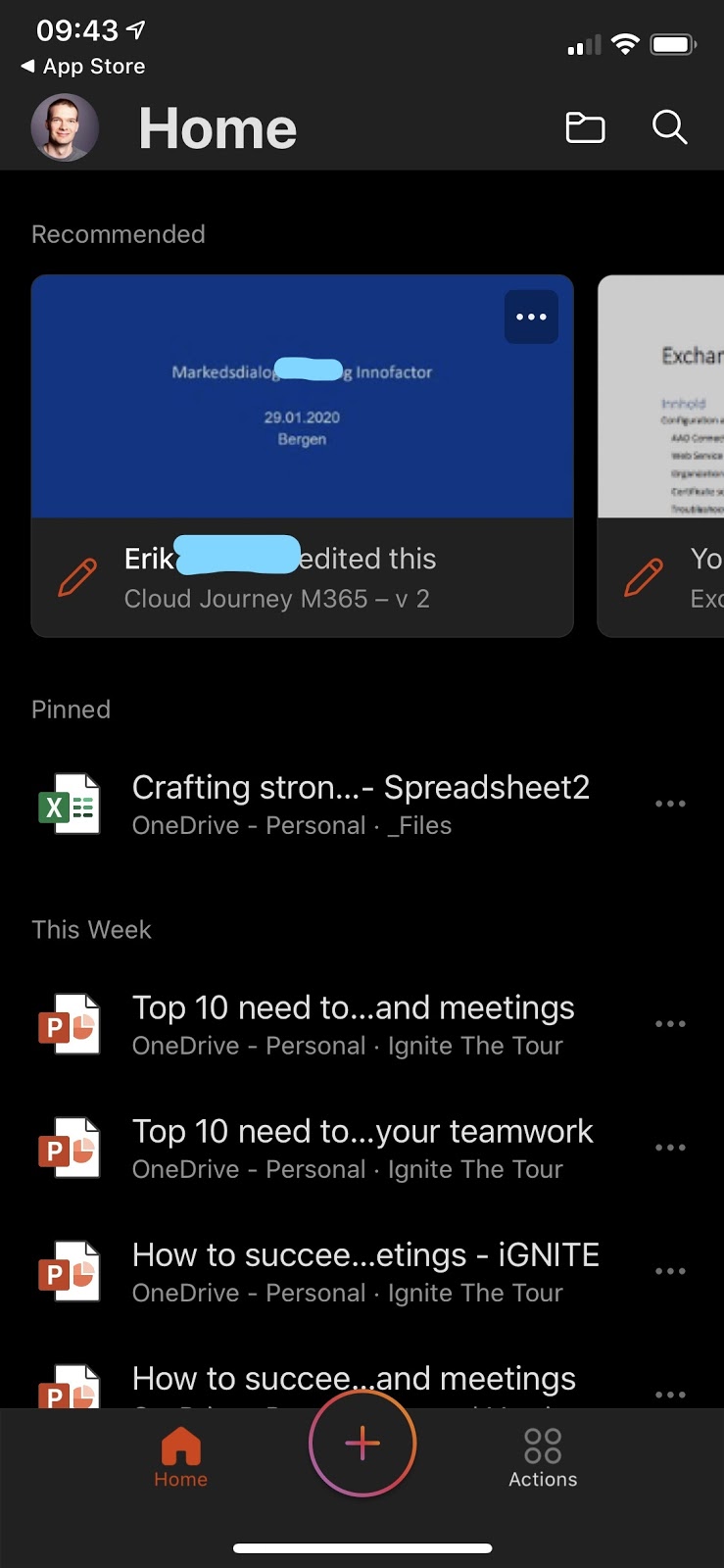
Task: Tap the PowerPoint icon beside 'Top 10 need to...and meetings'
Action: click(x=69, y=1023)
